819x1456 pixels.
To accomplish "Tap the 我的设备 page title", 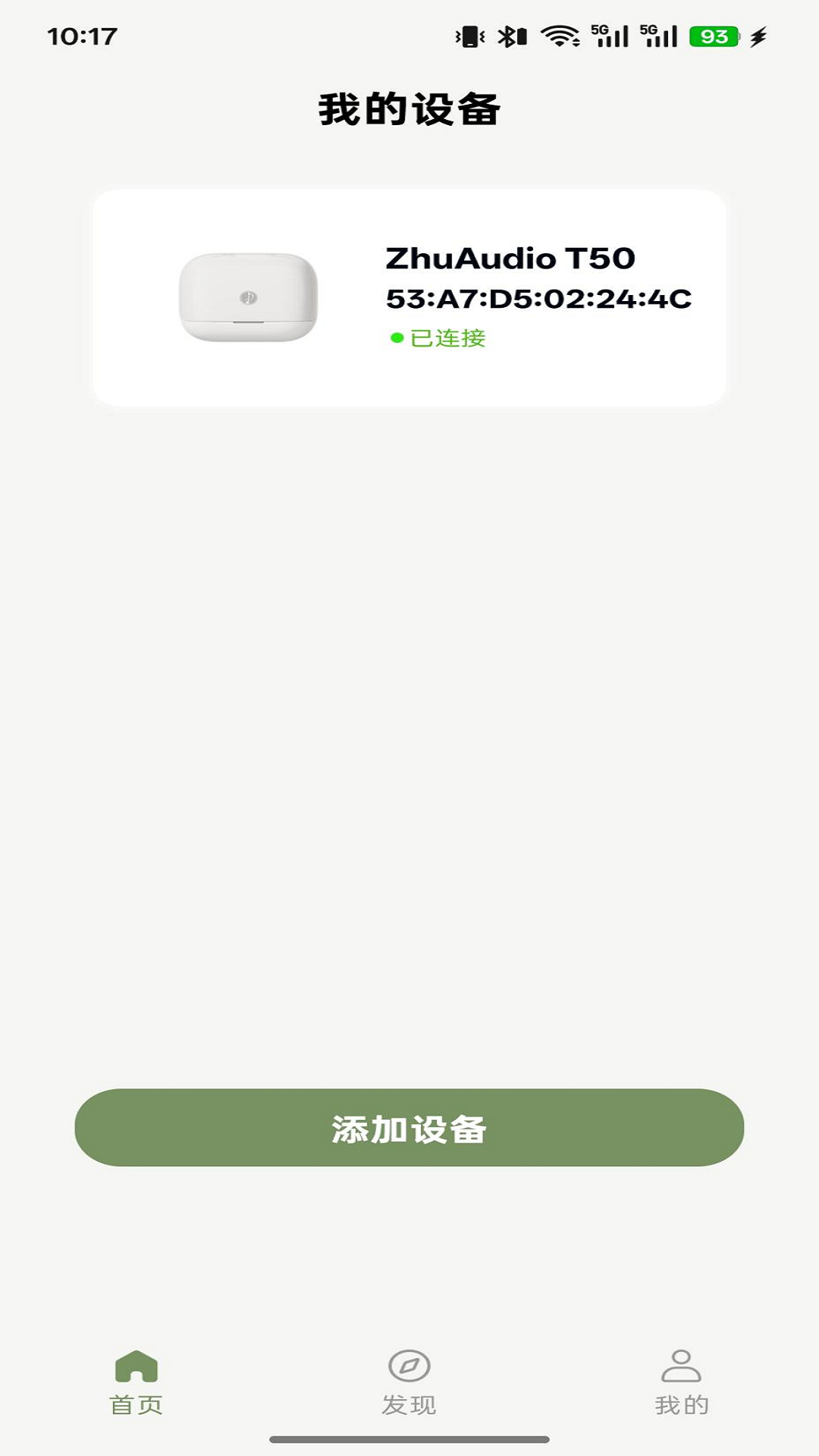I will [409, 107].
